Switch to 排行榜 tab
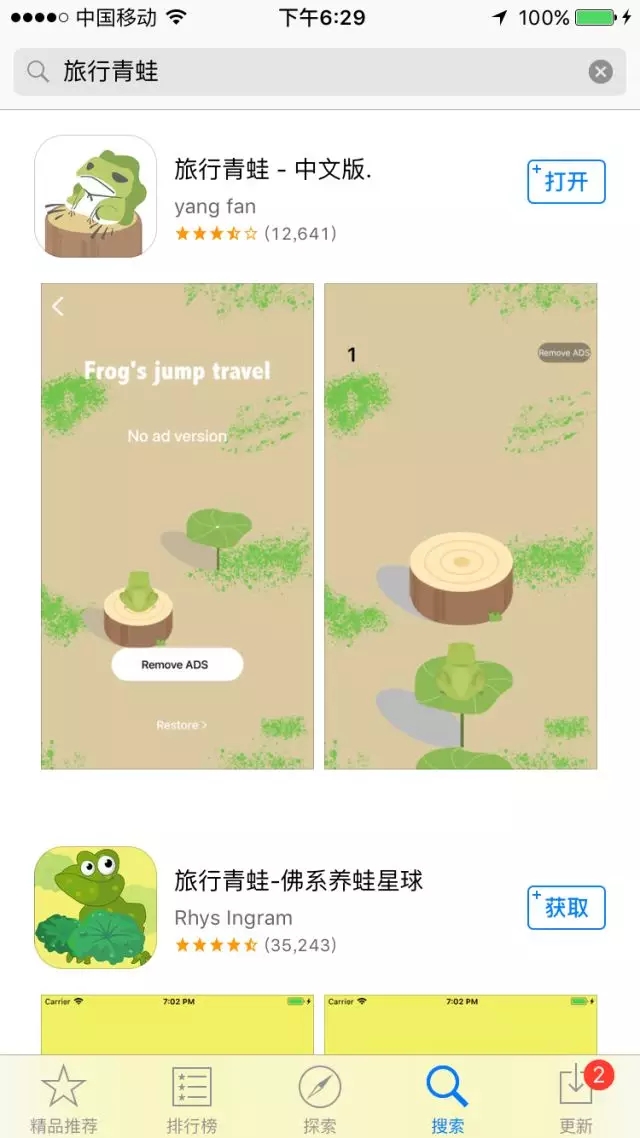The height and width of the screenshot is (1138, 640). pos(192,1098)
